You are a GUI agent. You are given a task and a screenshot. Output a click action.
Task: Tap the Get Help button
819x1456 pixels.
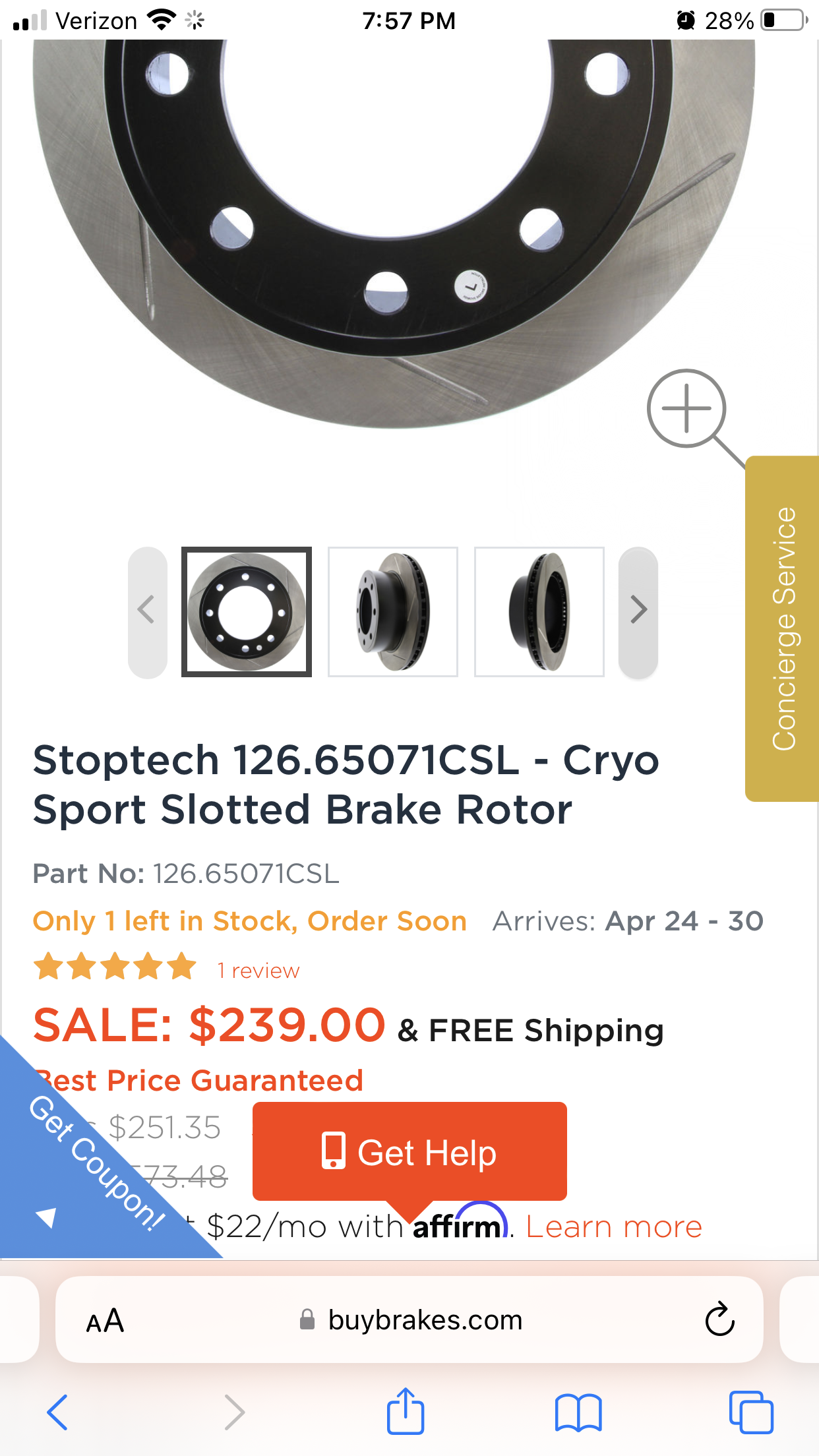coord(409,1151)
